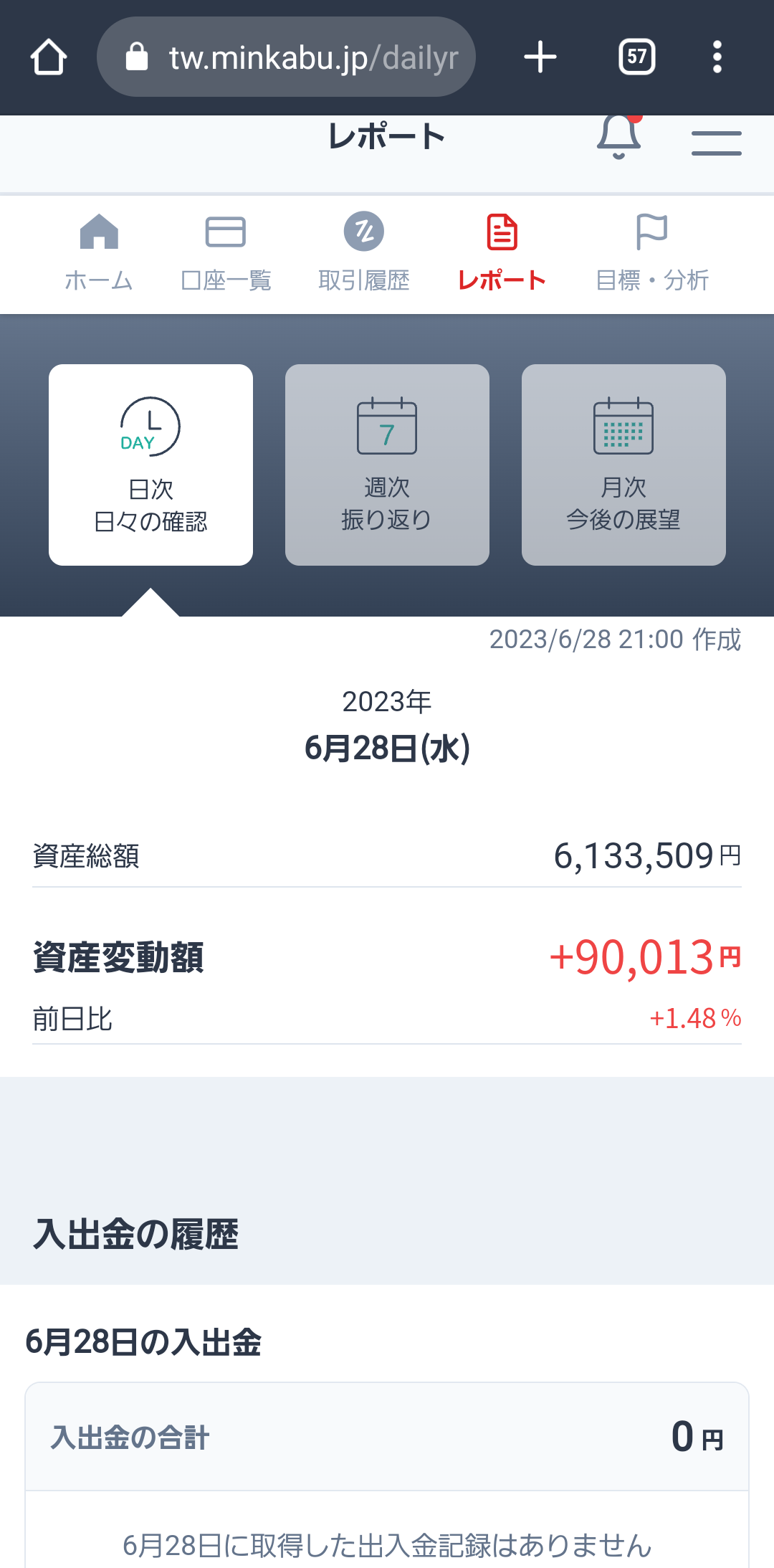Select the 日次 daily report card
The image size is (774, 1568).
(x=150, y=465)
